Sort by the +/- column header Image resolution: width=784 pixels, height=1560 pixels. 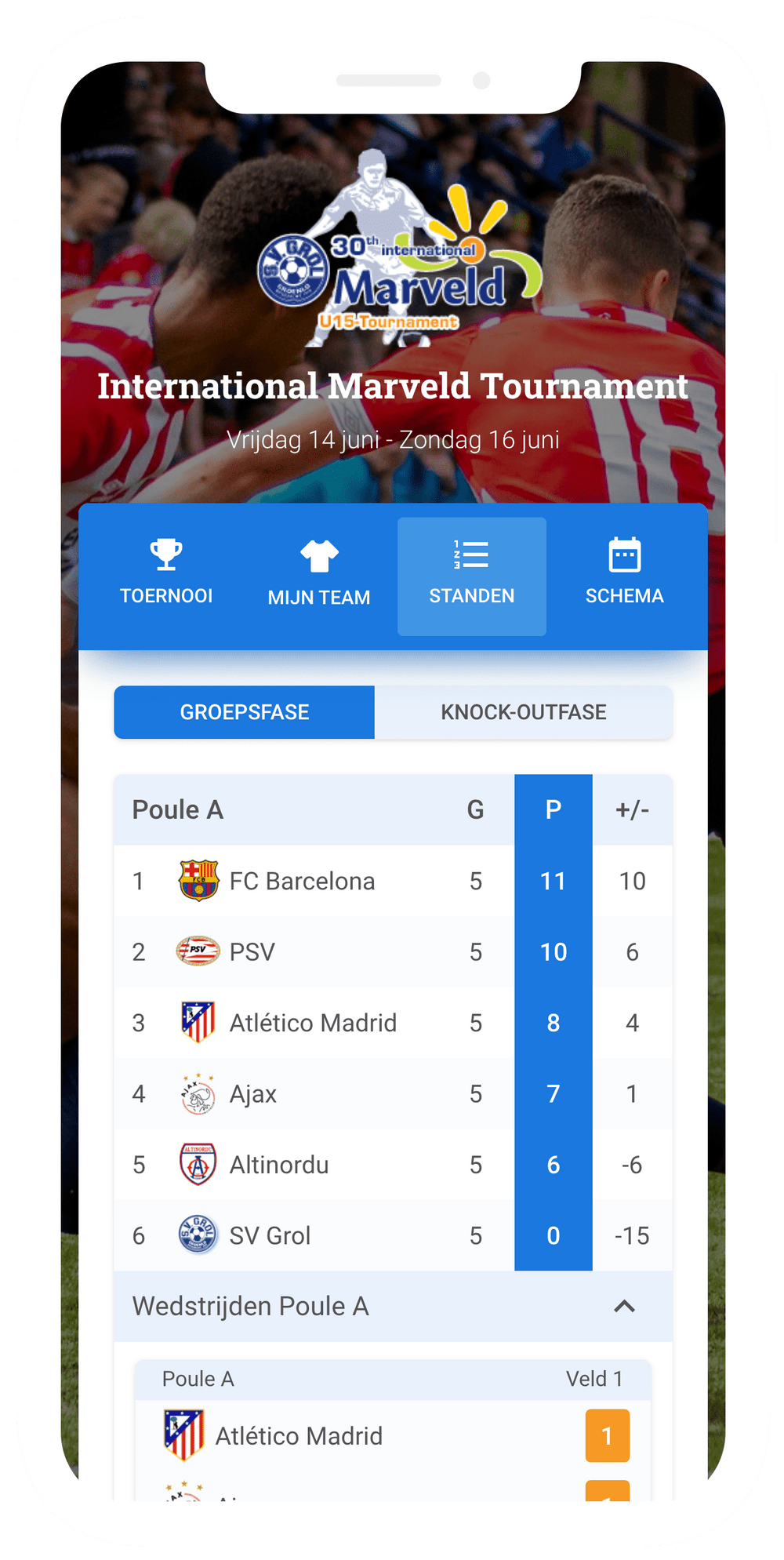pos(632,809)
